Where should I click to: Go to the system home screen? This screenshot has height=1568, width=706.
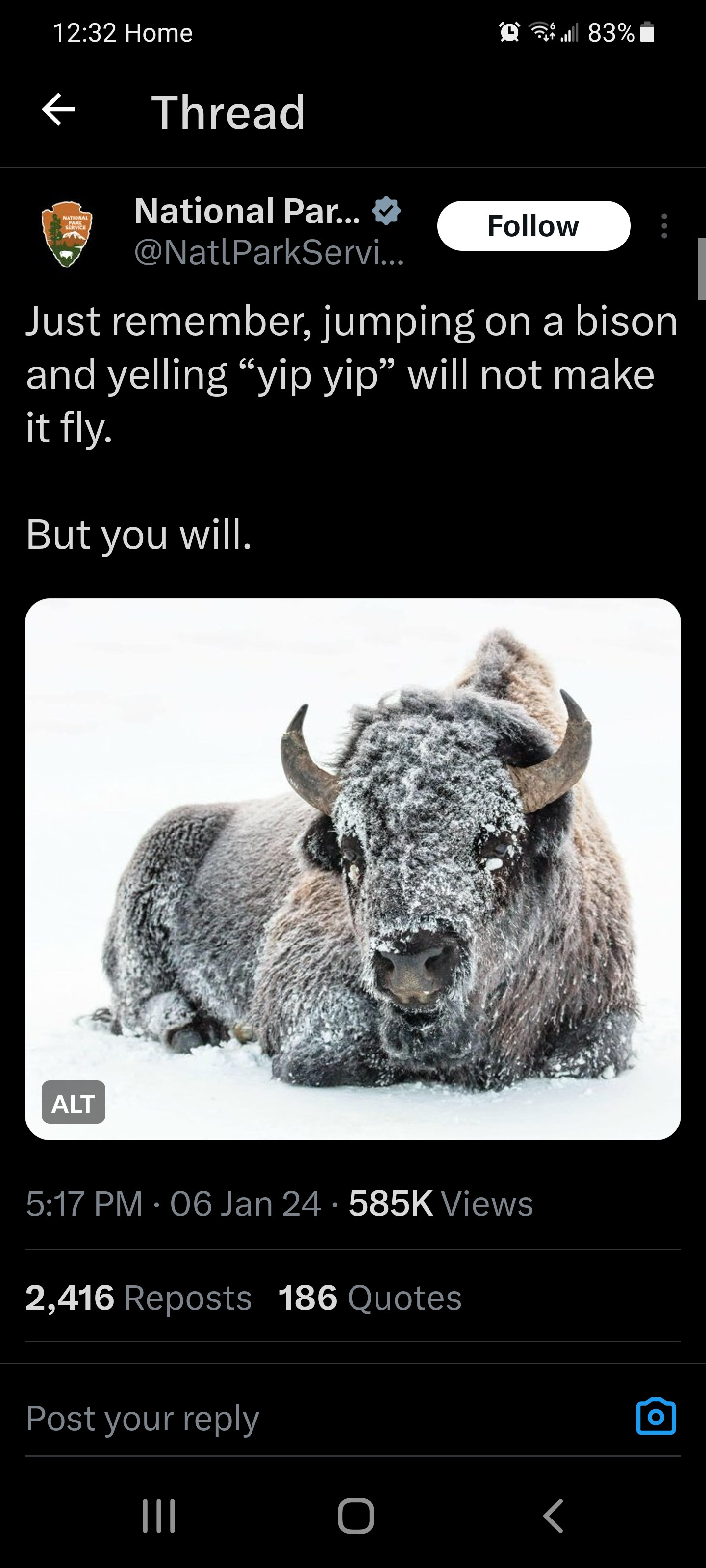coord(356,1516)
